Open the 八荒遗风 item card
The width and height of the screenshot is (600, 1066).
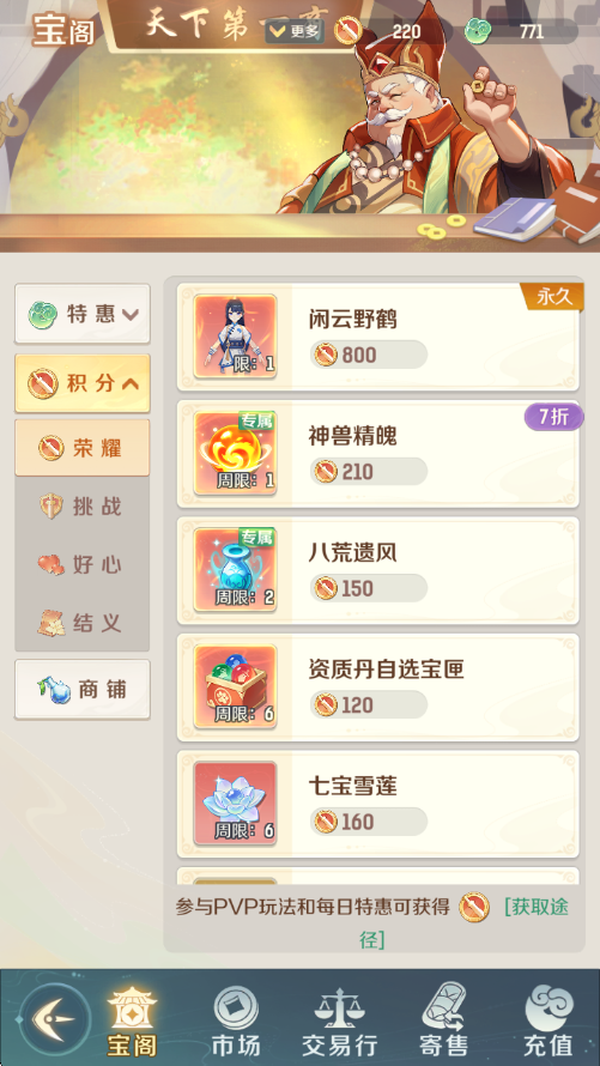coord(378,571)
